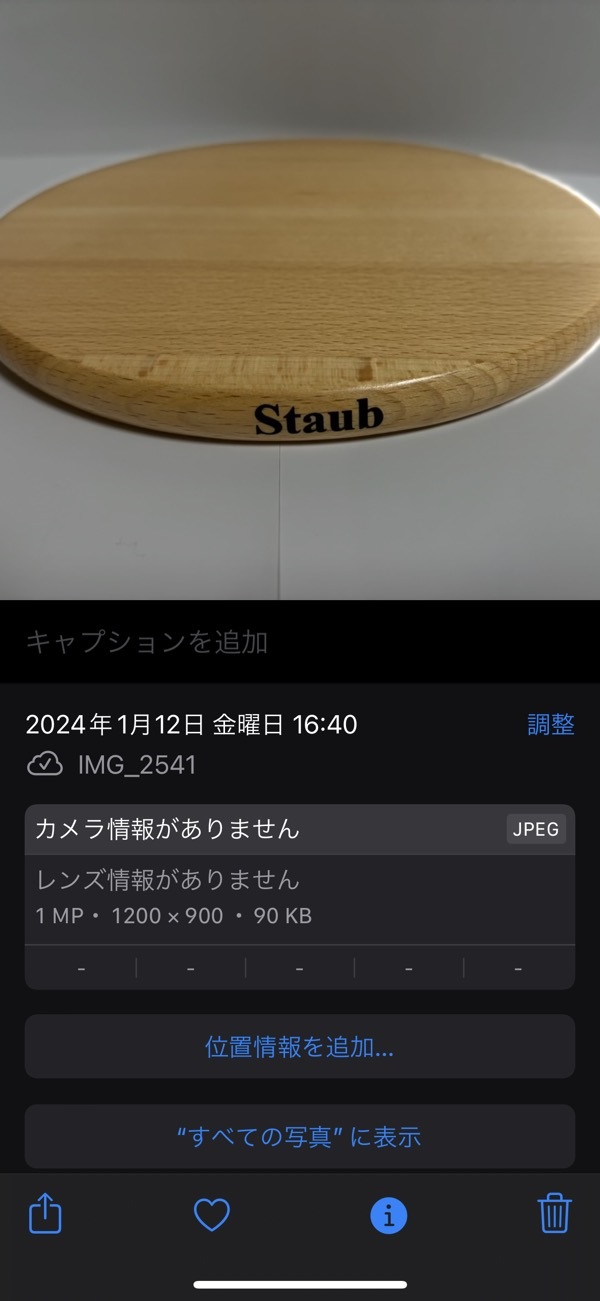The width and height of the screenshot is (600, 1301).
Task: Show photo in "すべての写真" album
Action: (x=300, y=1137)
